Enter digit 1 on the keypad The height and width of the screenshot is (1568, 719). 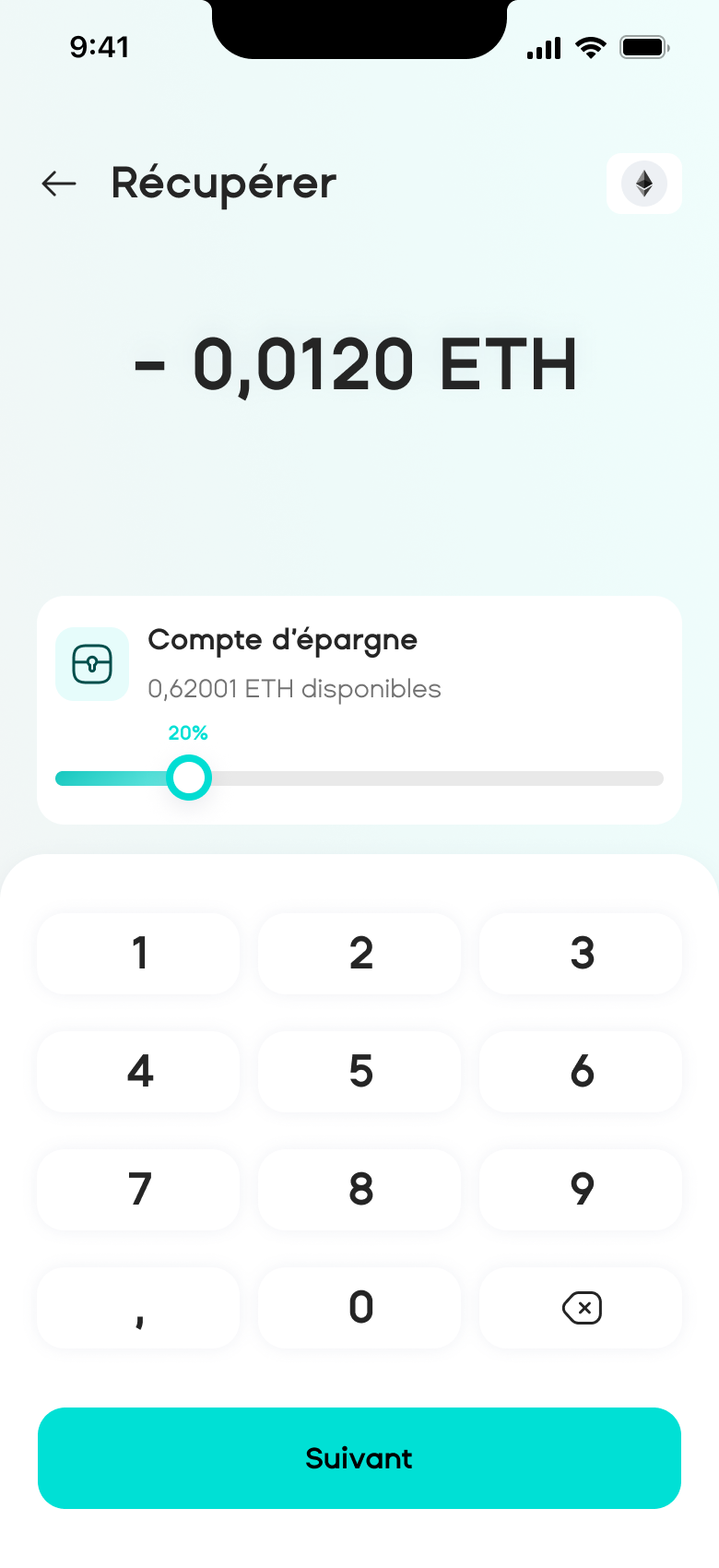pyautogui.click(x=138, y=953)
